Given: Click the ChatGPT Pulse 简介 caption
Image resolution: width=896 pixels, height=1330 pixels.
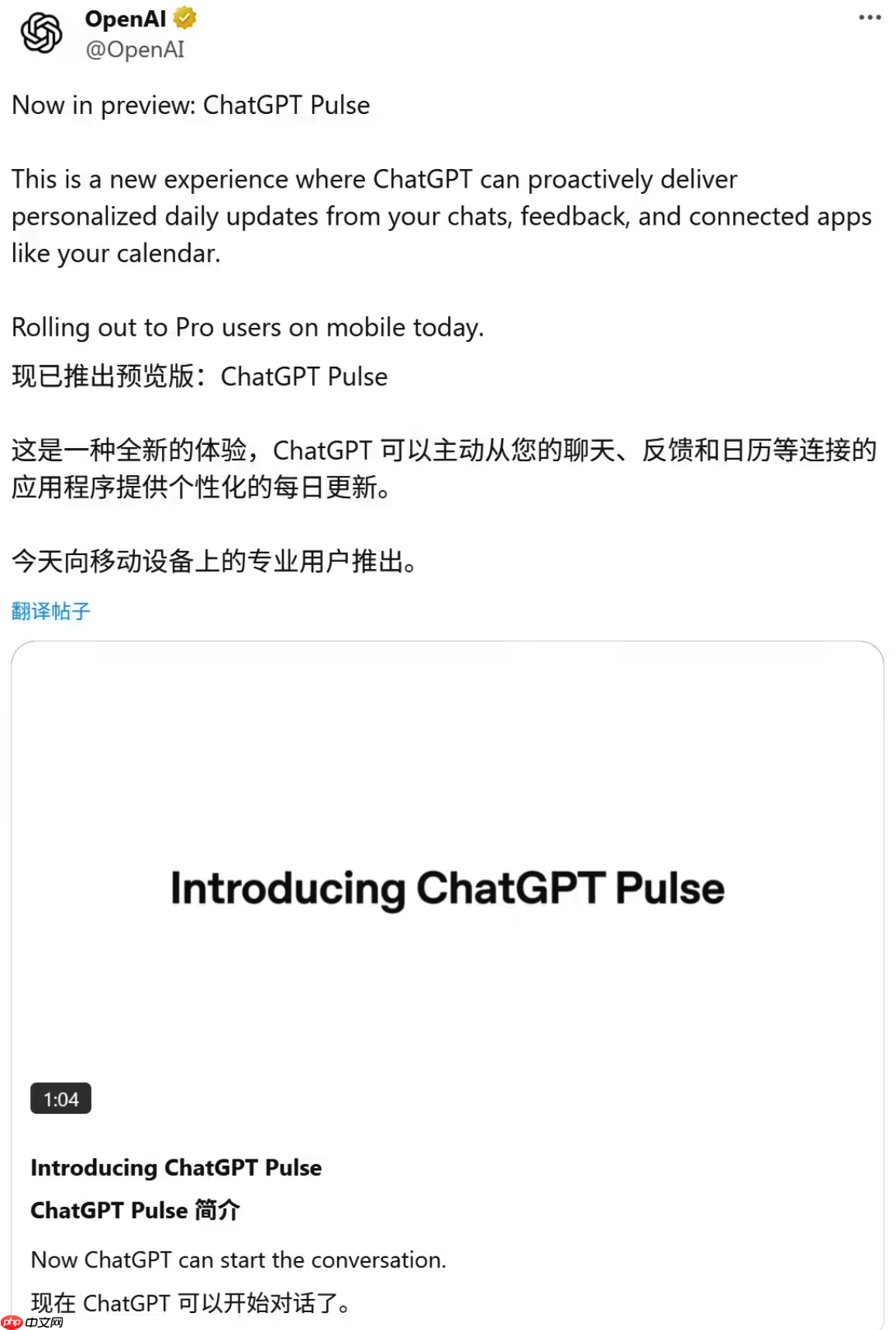Looking at the screenshot, I should point(135,1210).
